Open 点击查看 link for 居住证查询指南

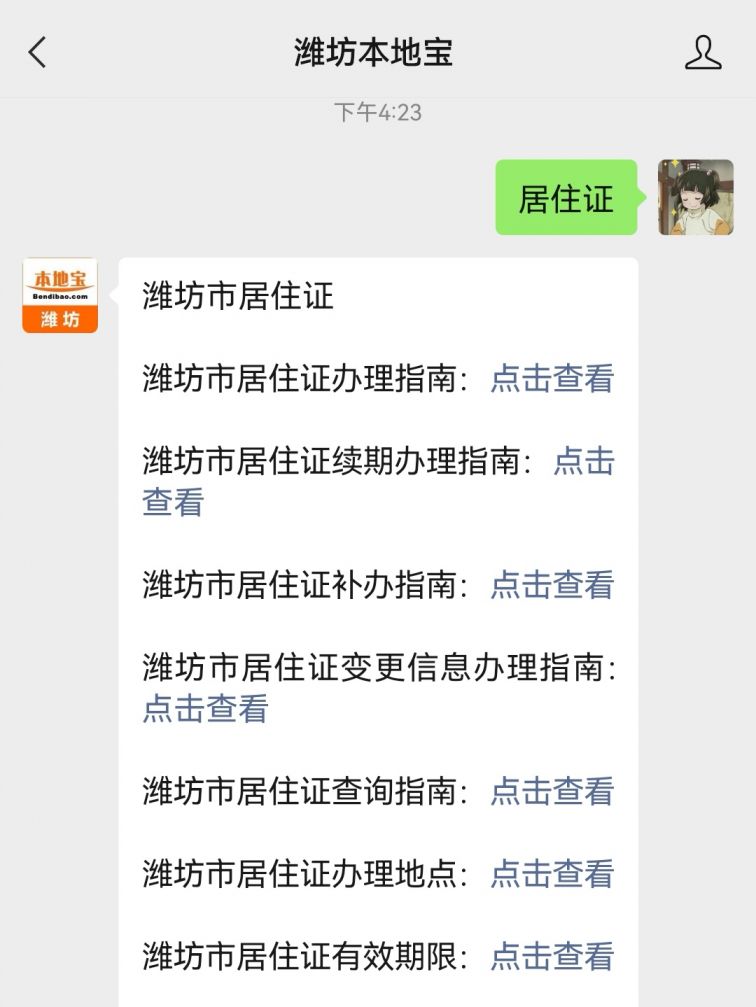[551, 792]
